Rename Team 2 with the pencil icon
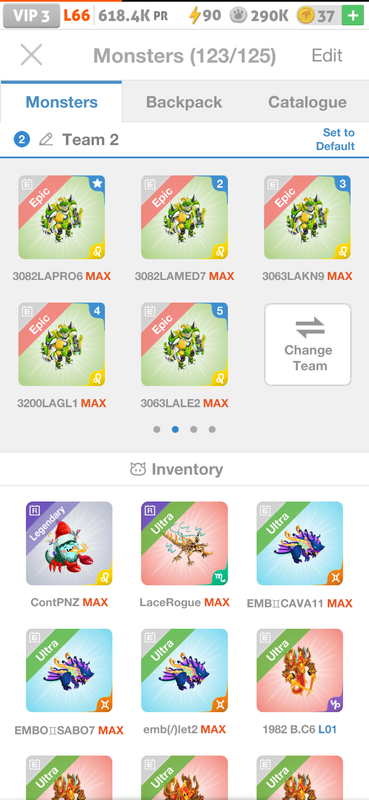The image size is (369, 800). (46, 139)
